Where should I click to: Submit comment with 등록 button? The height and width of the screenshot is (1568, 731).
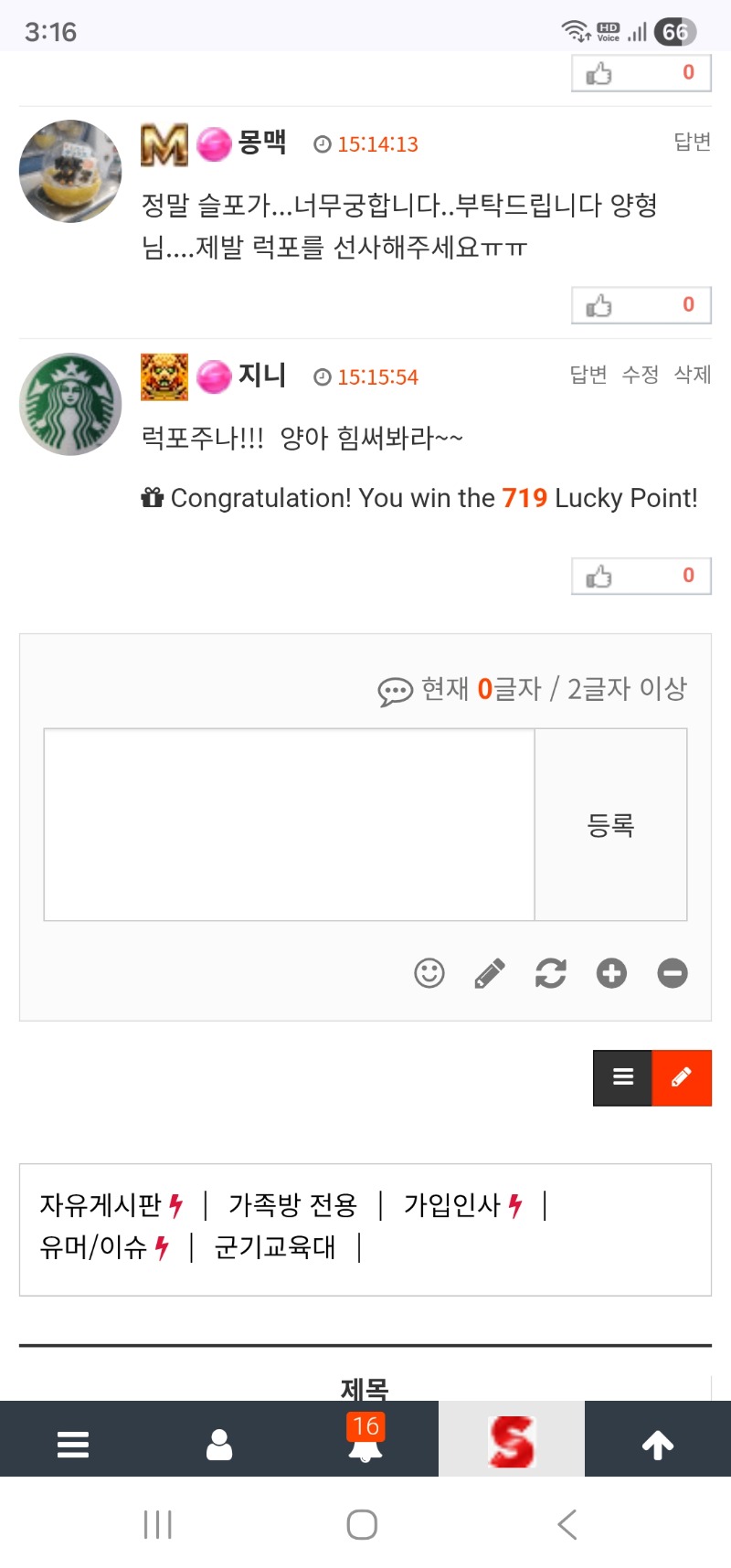pos(610,824)
